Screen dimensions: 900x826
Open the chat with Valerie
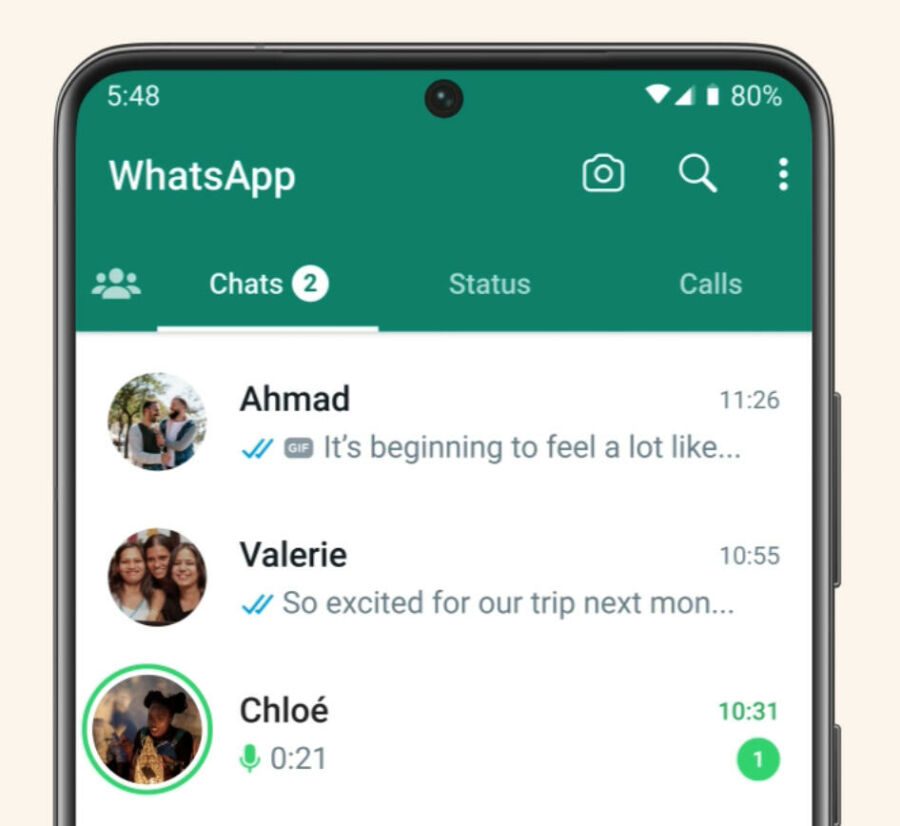point(500,578)
